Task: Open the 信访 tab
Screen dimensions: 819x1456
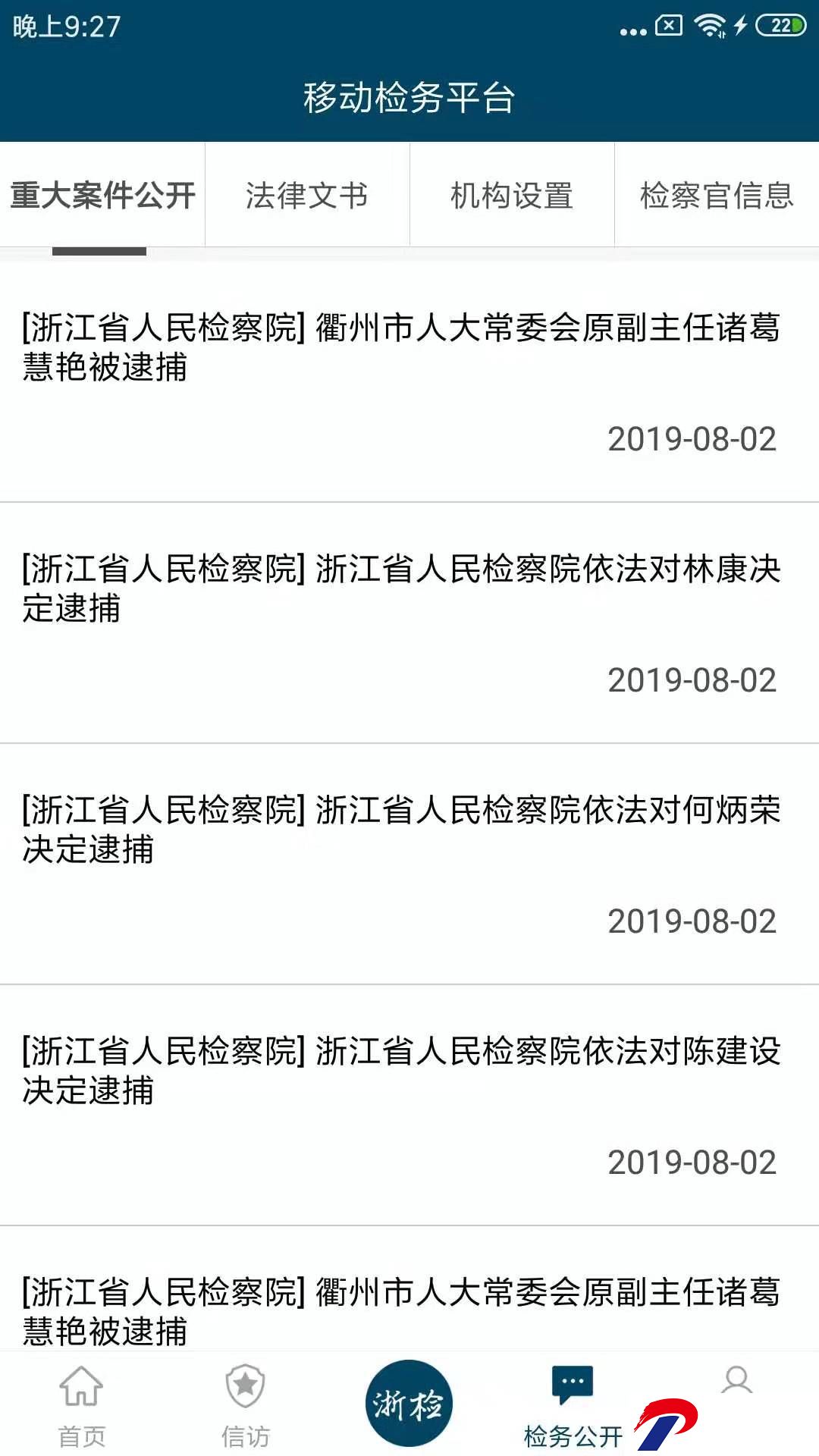Action: (245, 1405)
